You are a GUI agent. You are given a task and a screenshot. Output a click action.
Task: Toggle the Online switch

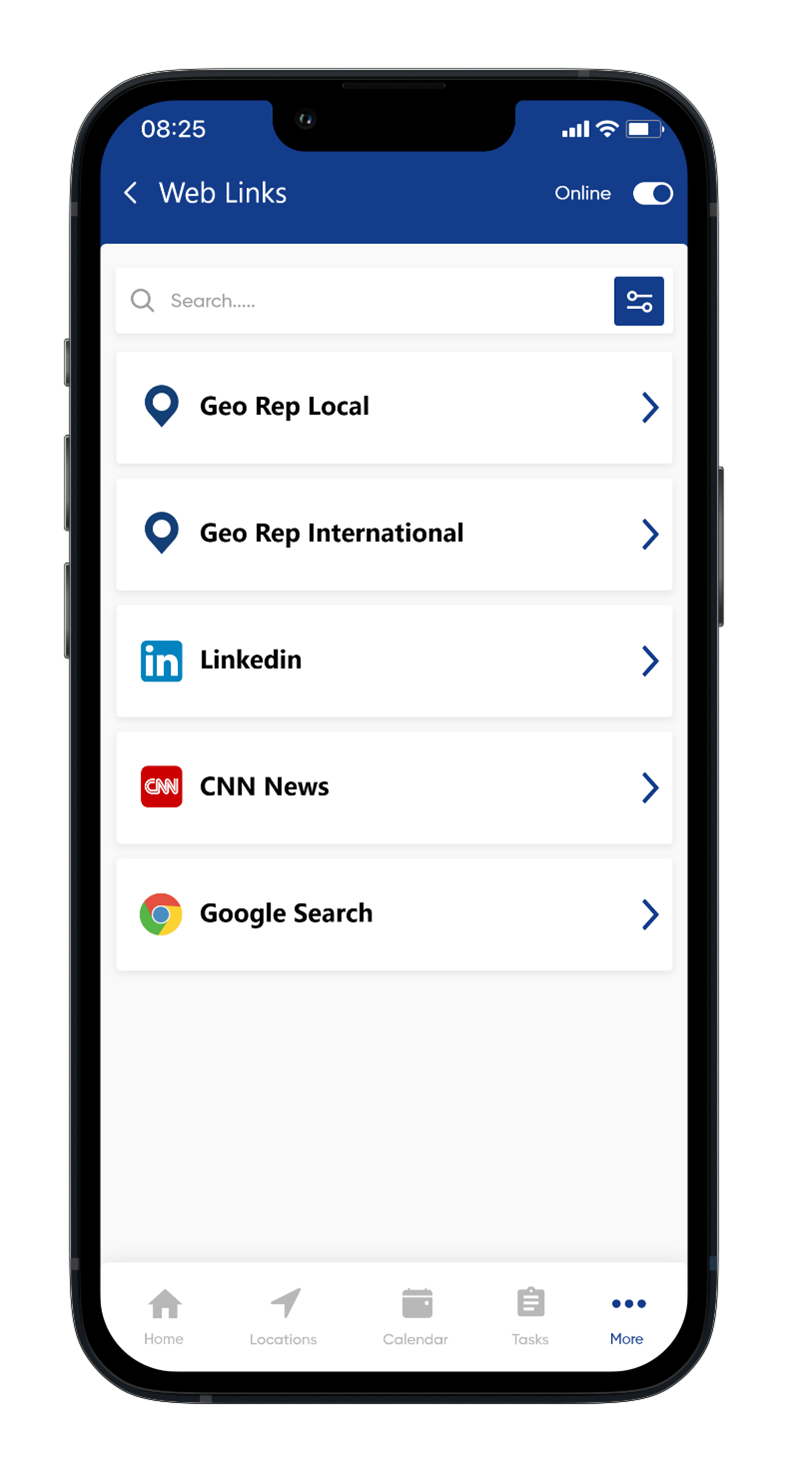click(x=652, y=193)
